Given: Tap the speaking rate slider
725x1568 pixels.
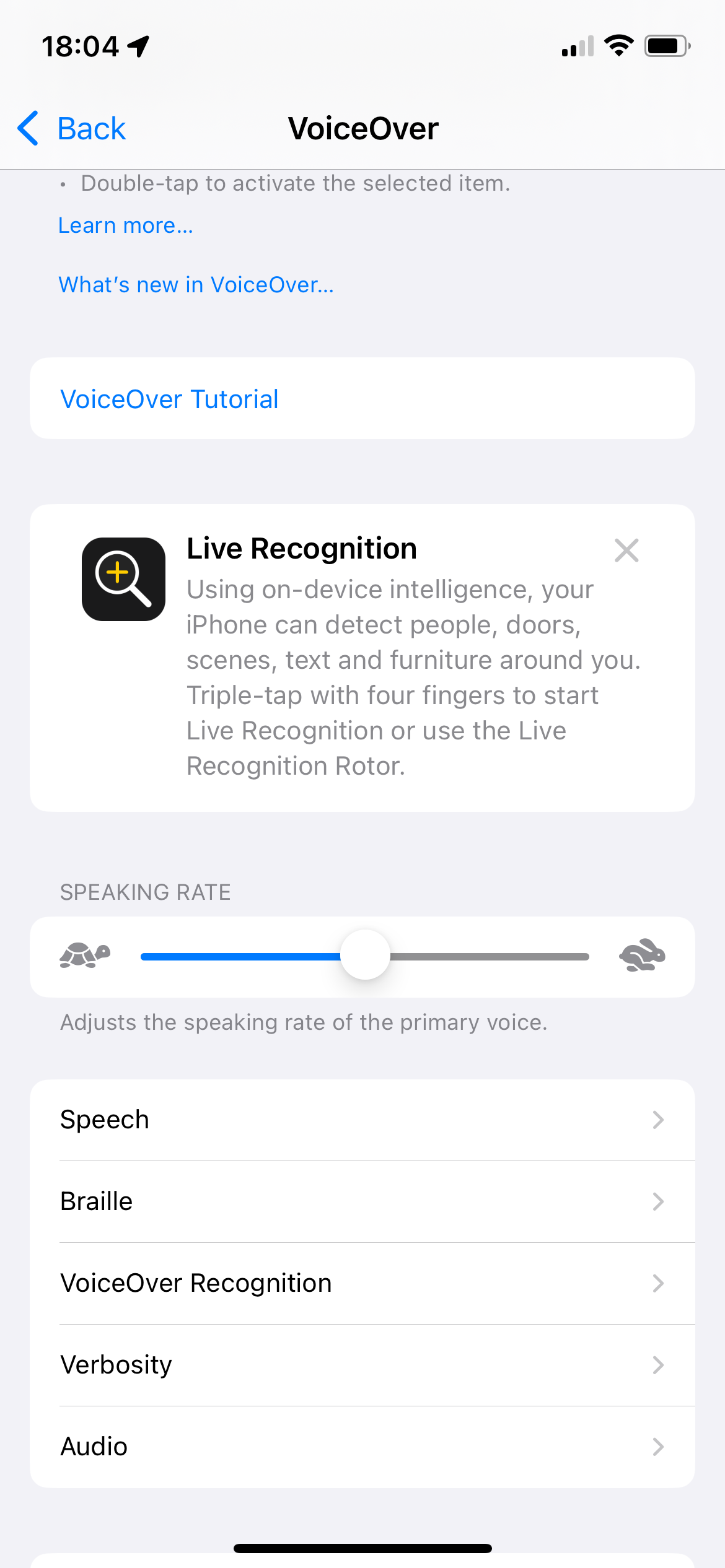Looking at the screenshot, I should coord(365,957).
